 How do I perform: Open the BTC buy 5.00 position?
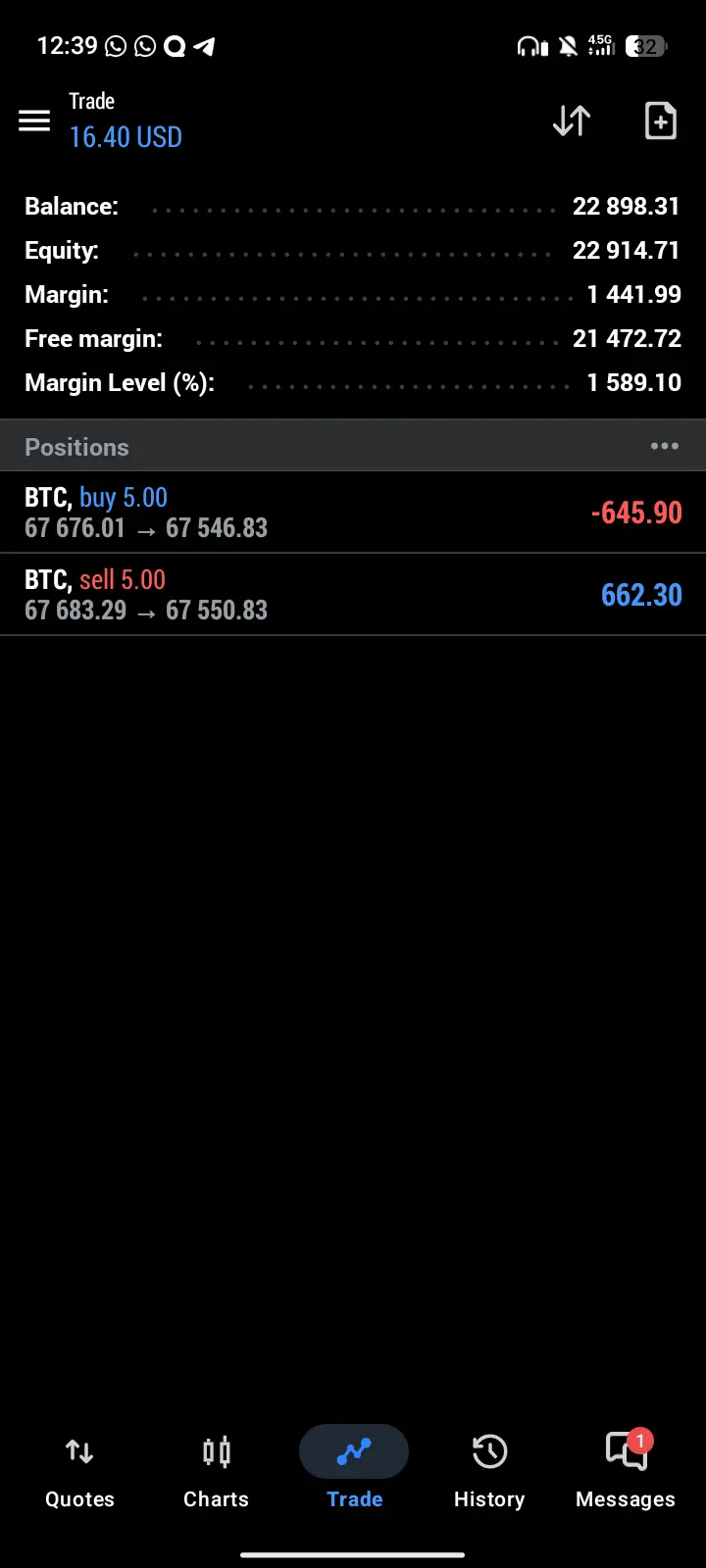(x=353, y=513)
